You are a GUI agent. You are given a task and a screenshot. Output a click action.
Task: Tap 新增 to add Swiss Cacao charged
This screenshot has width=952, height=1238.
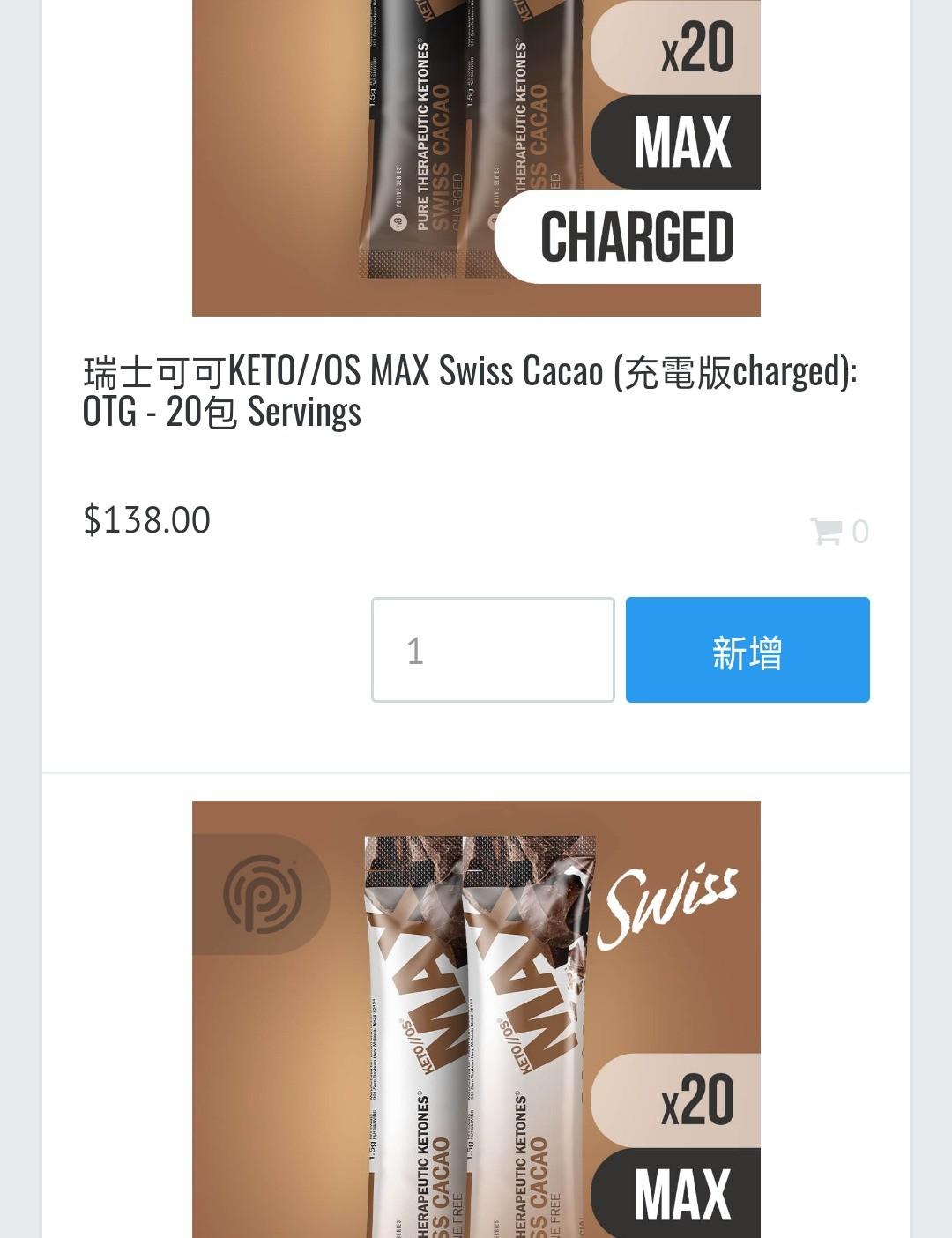pos(747,650)
